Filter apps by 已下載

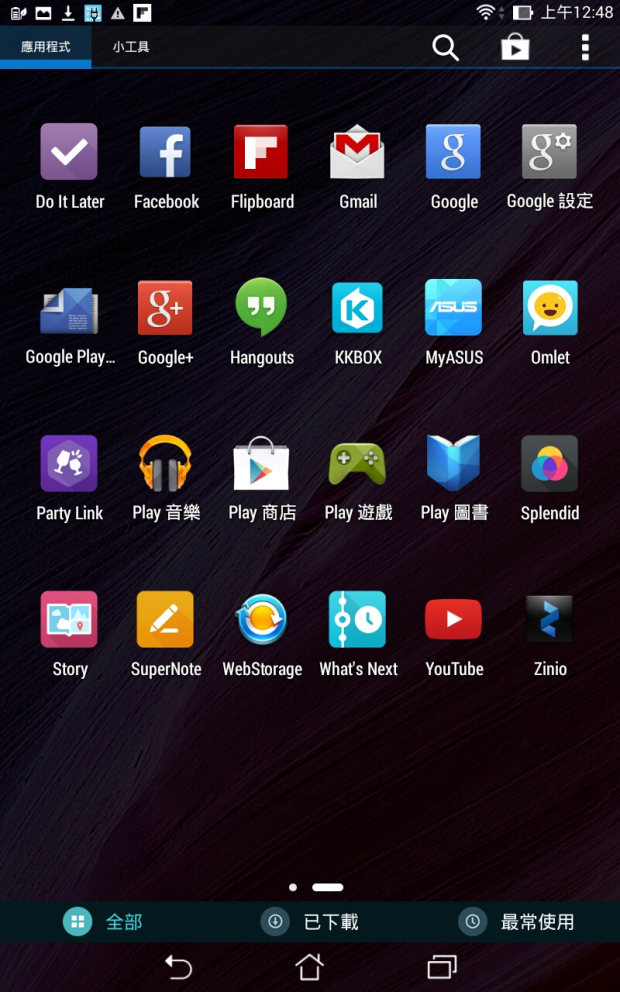tap(310, 922)
